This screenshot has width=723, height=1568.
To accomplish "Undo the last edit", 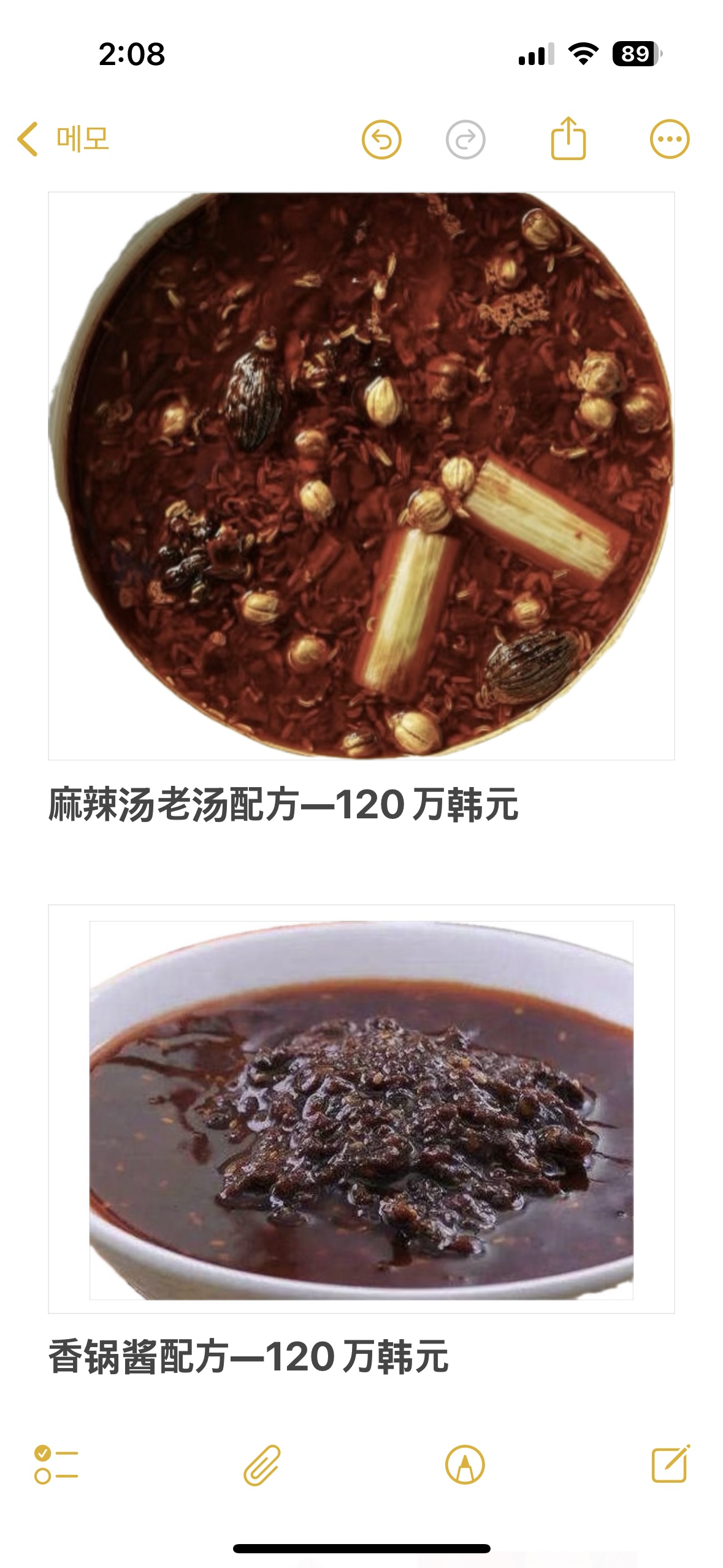I will [381, 140].
